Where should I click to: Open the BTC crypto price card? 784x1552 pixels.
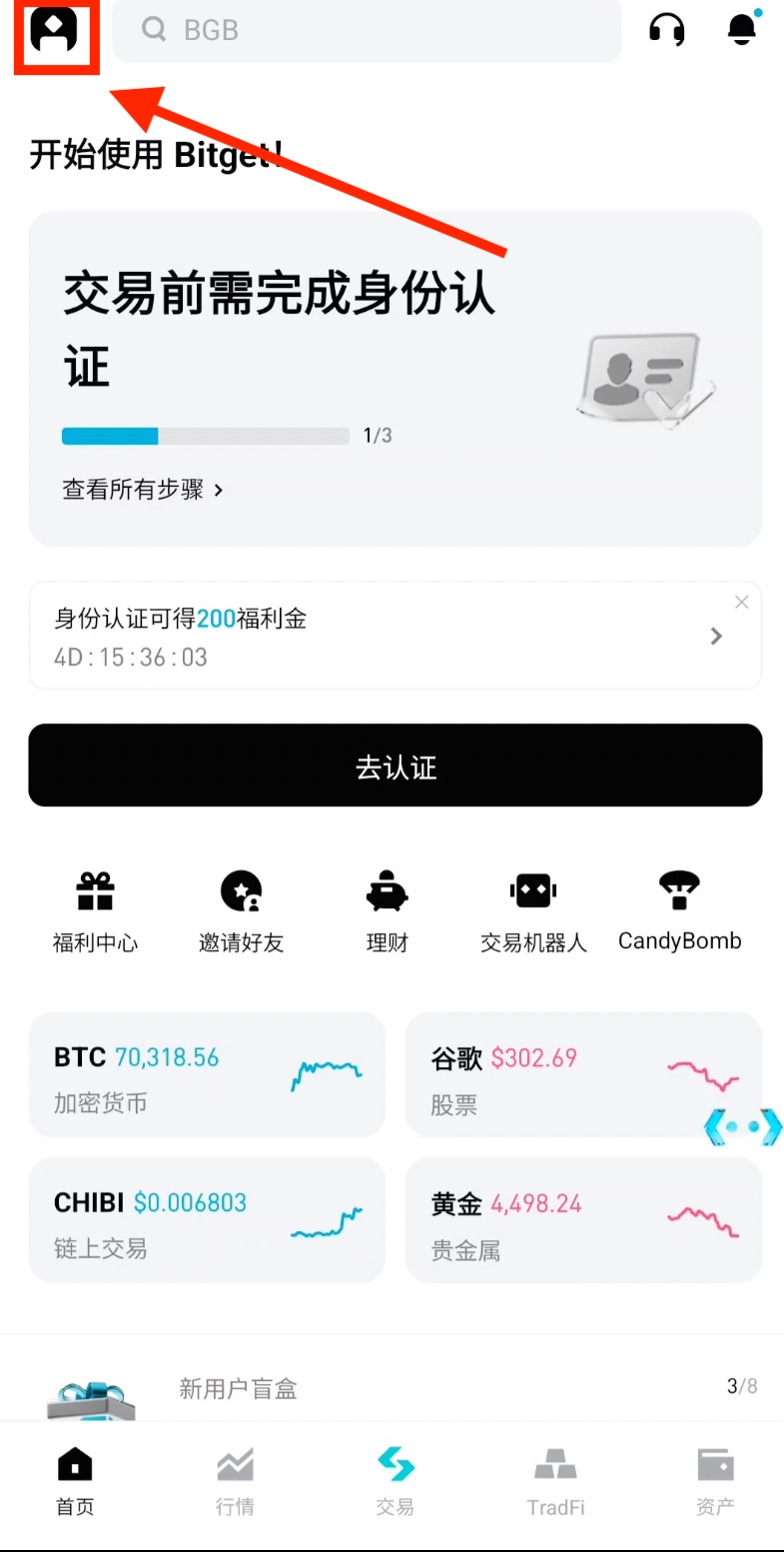(x=207, y=1075)
